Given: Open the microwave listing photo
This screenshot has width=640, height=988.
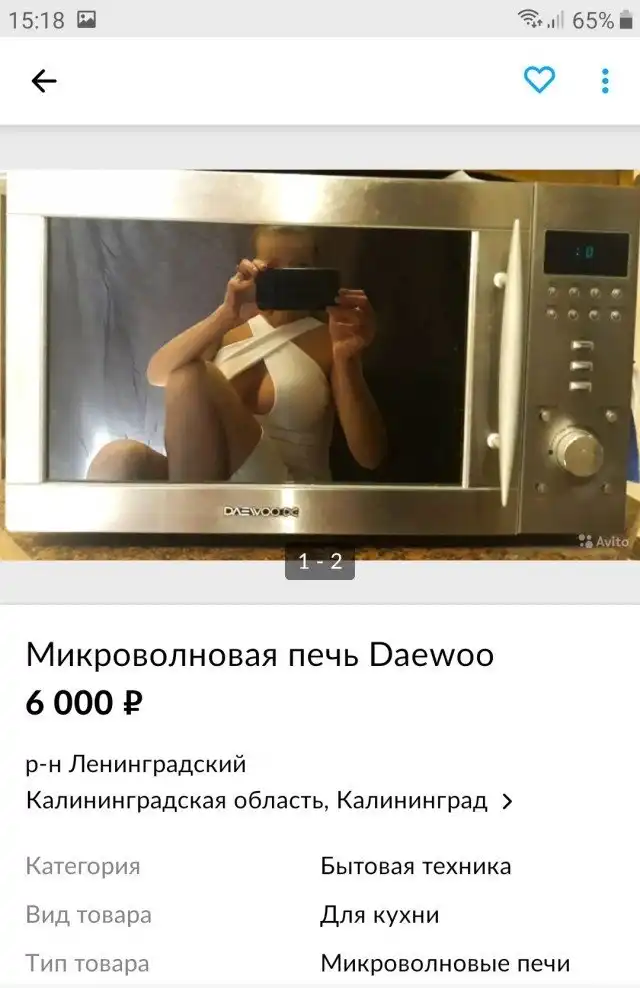Looking at the screenshot, I should coord(320,365).
